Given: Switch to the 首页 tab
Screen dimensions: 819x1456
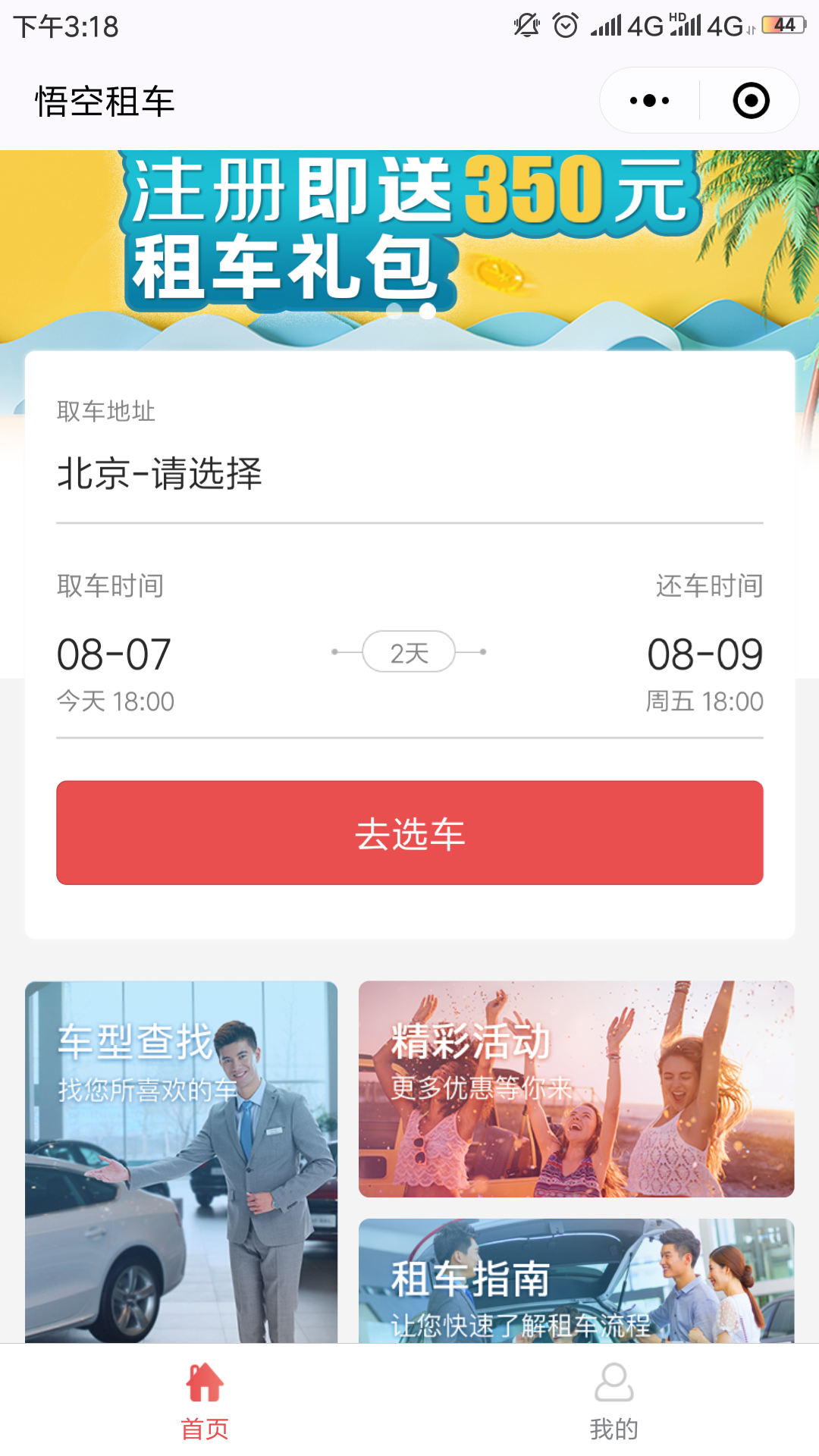Looking at the screenshot, I should pyautogui.click(x=205, y=1401).
